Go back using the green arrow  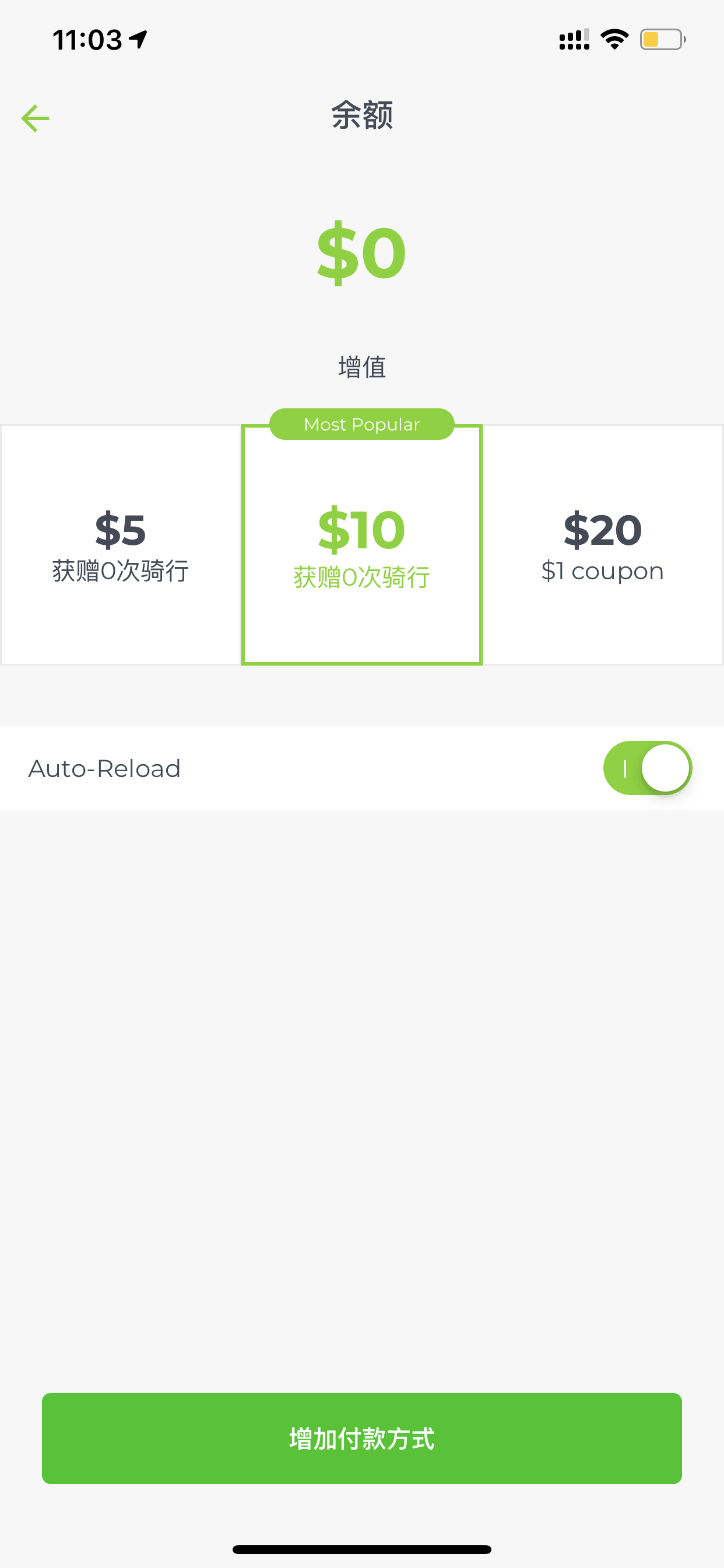point(36,118)
